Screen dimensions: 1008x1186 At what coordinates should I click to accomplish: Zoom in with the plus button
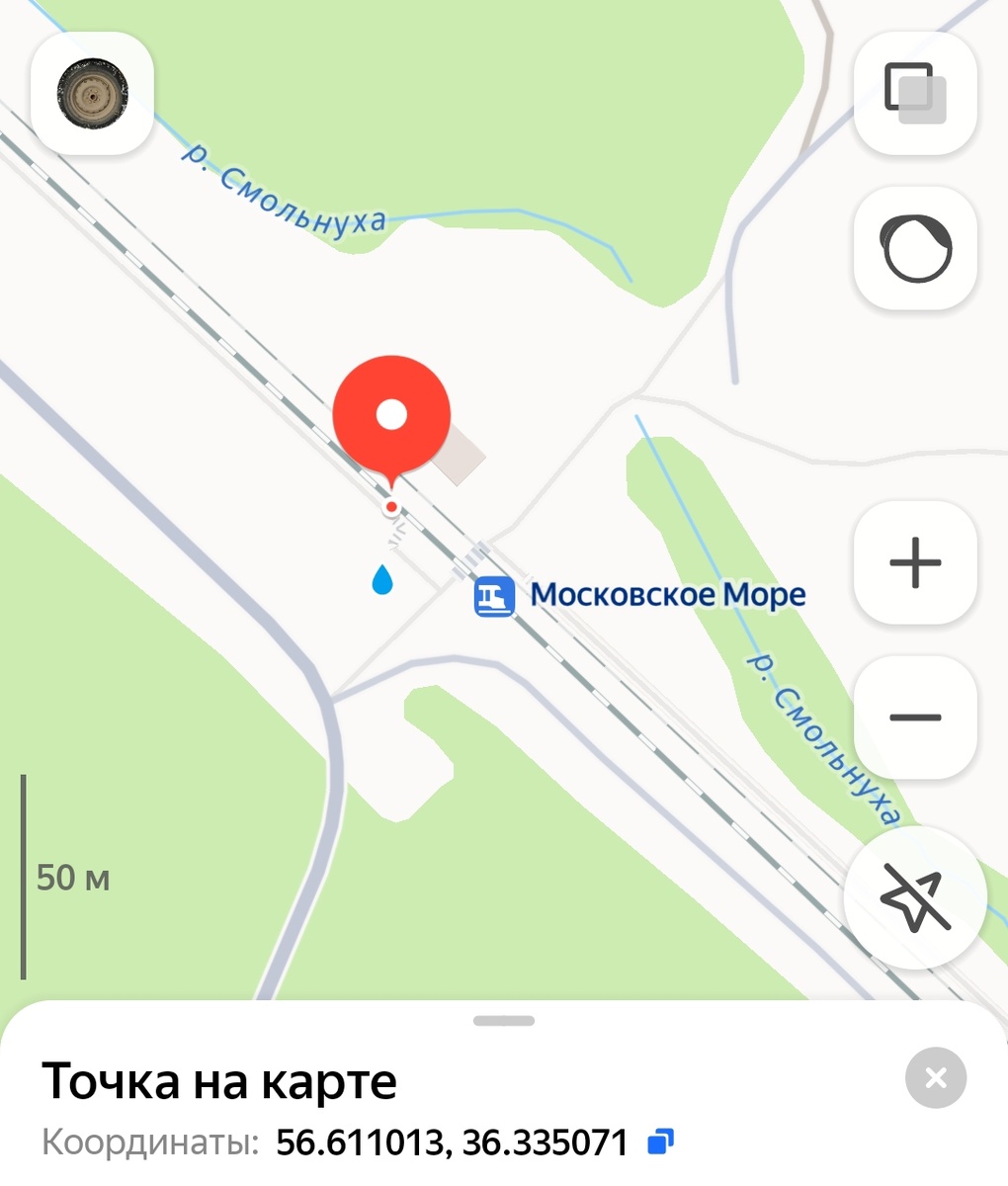[915, 563]
